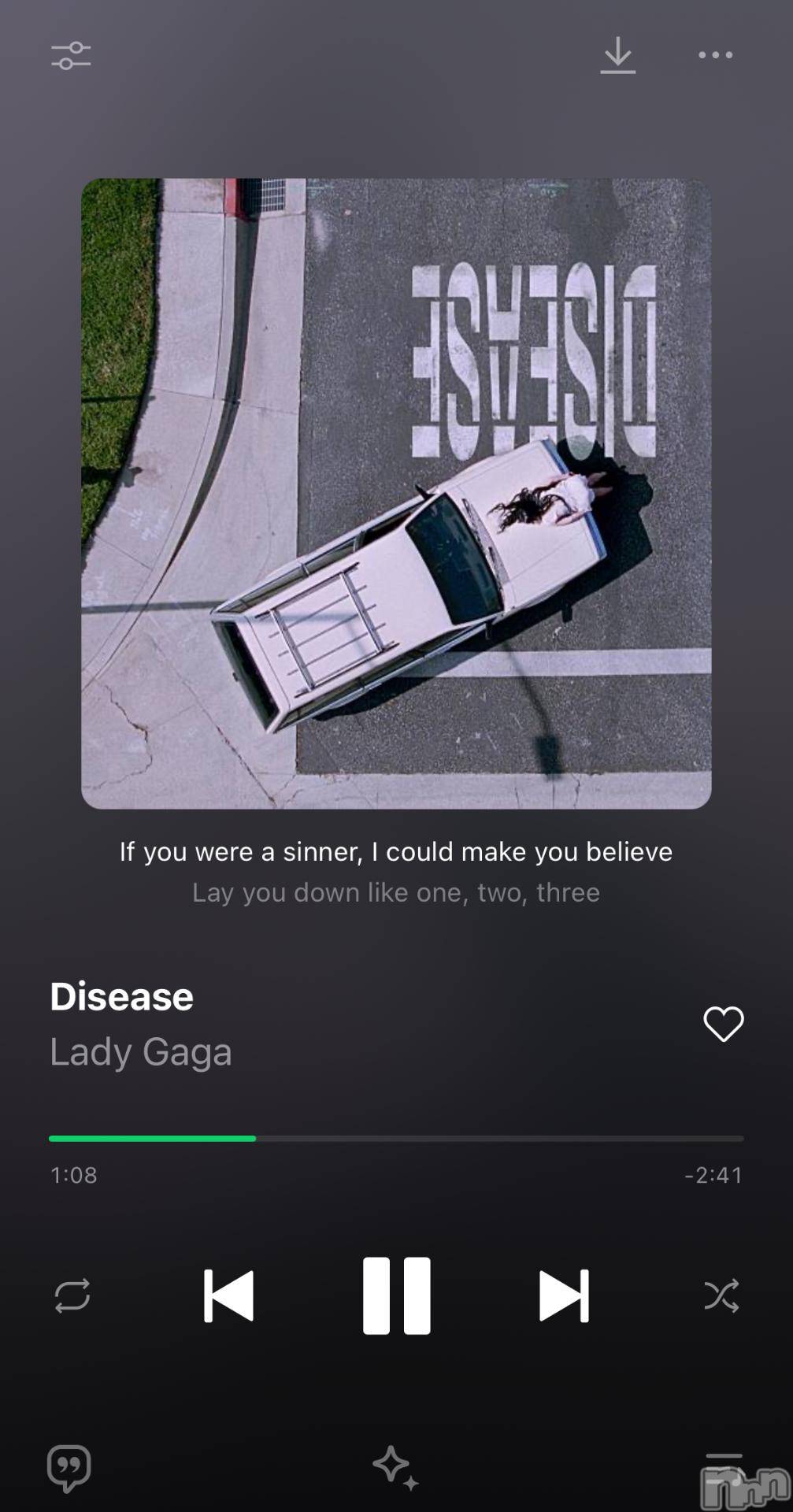Tap the sparkle recommendations icon
The height and width of the screenshot is (1512, 793).
pyautogui.click(x=395, y=1468)
